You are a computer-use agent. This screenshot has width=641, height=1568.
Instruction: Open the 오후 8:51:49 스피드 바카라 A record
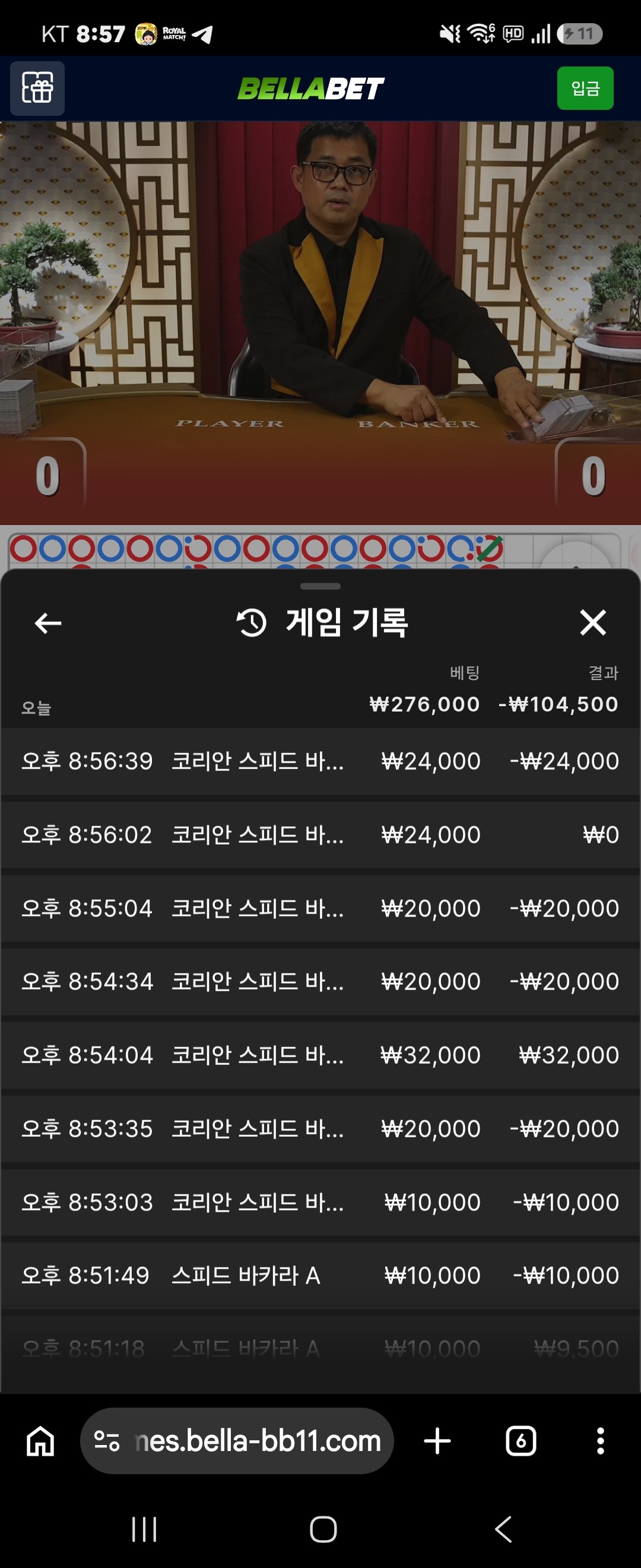tap(320, 1276)
